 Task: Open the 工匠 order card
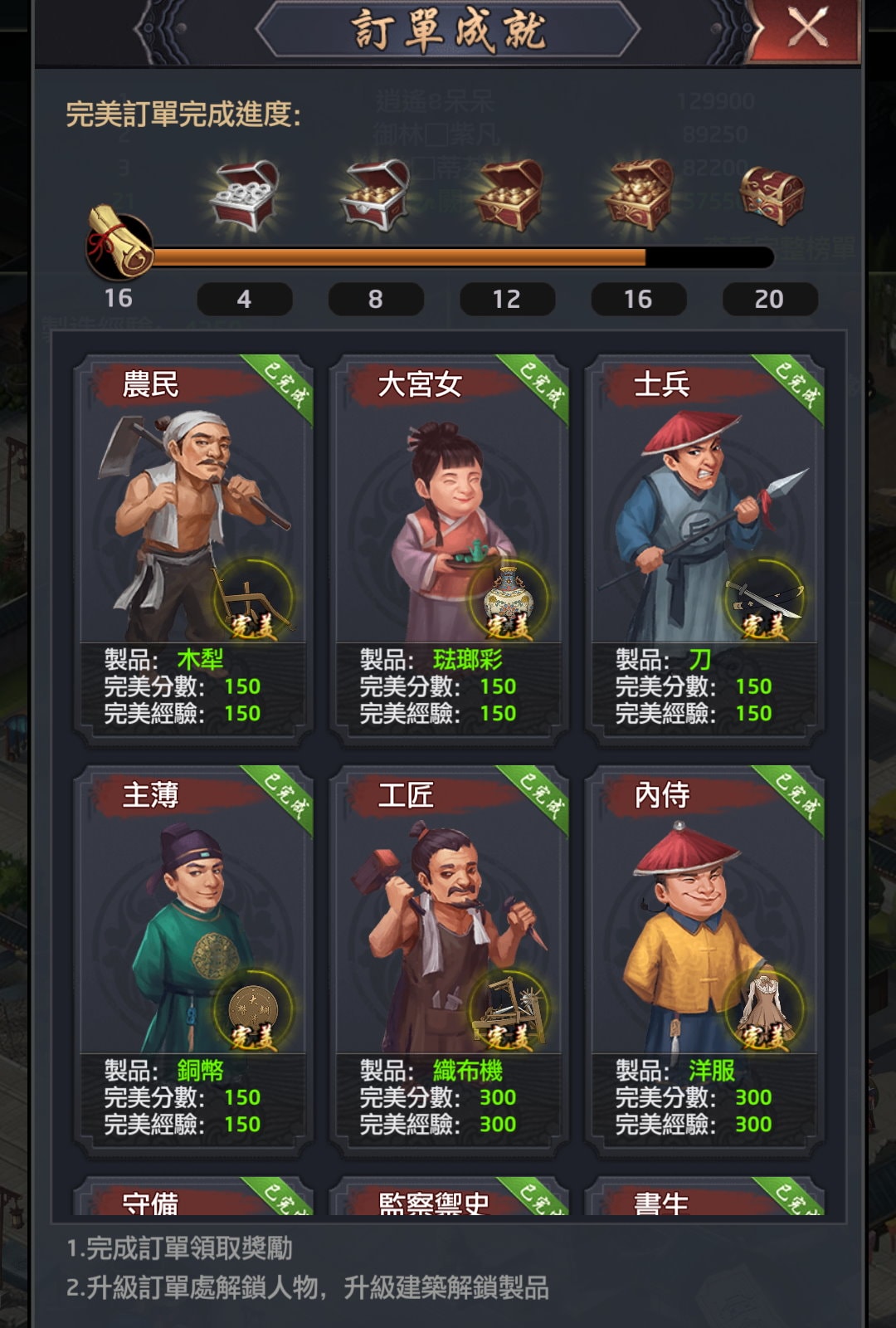coord(449,959)
